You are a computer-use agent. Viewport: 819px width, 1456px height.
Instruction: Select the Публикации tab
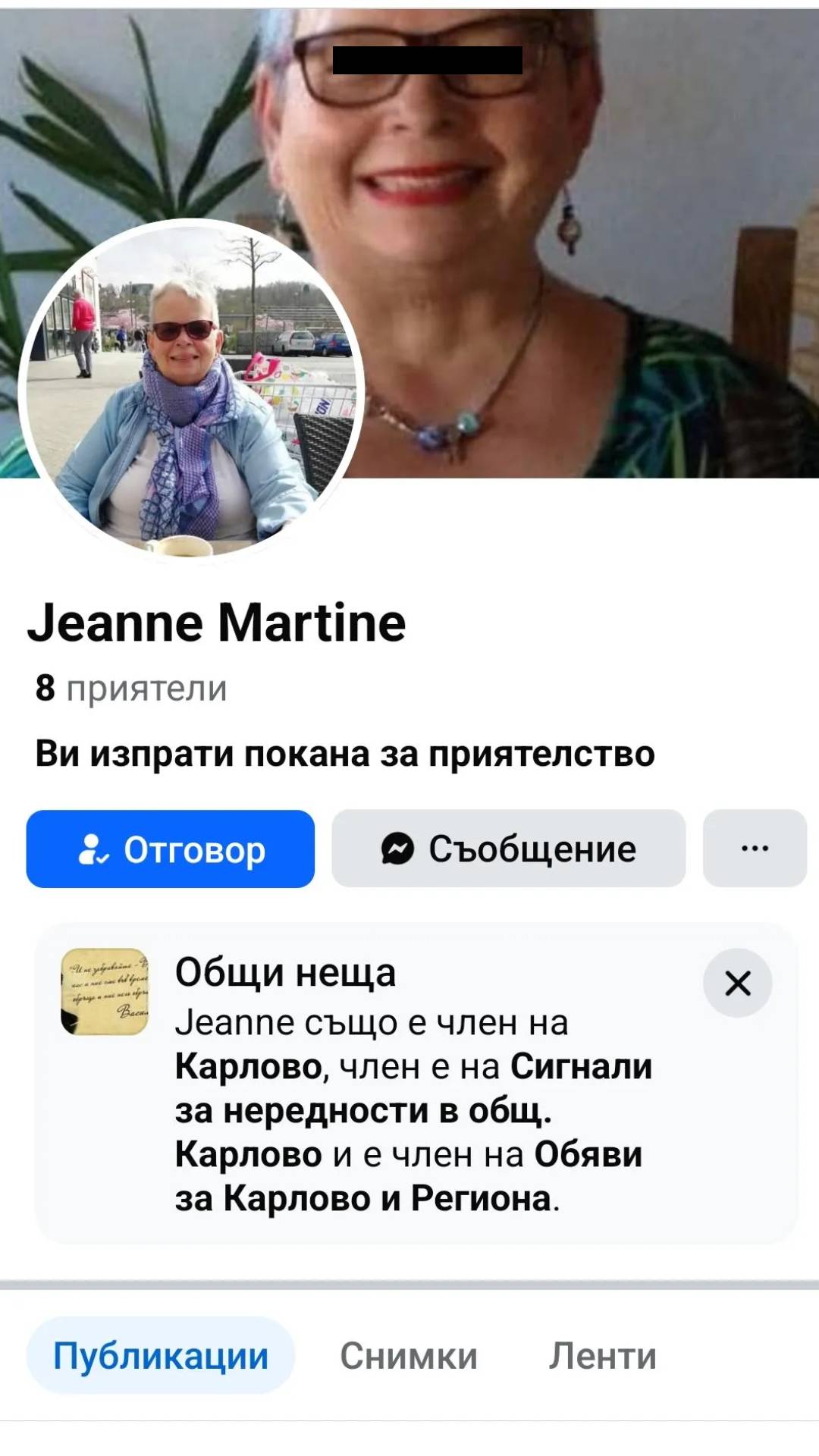click(160, 1356)
